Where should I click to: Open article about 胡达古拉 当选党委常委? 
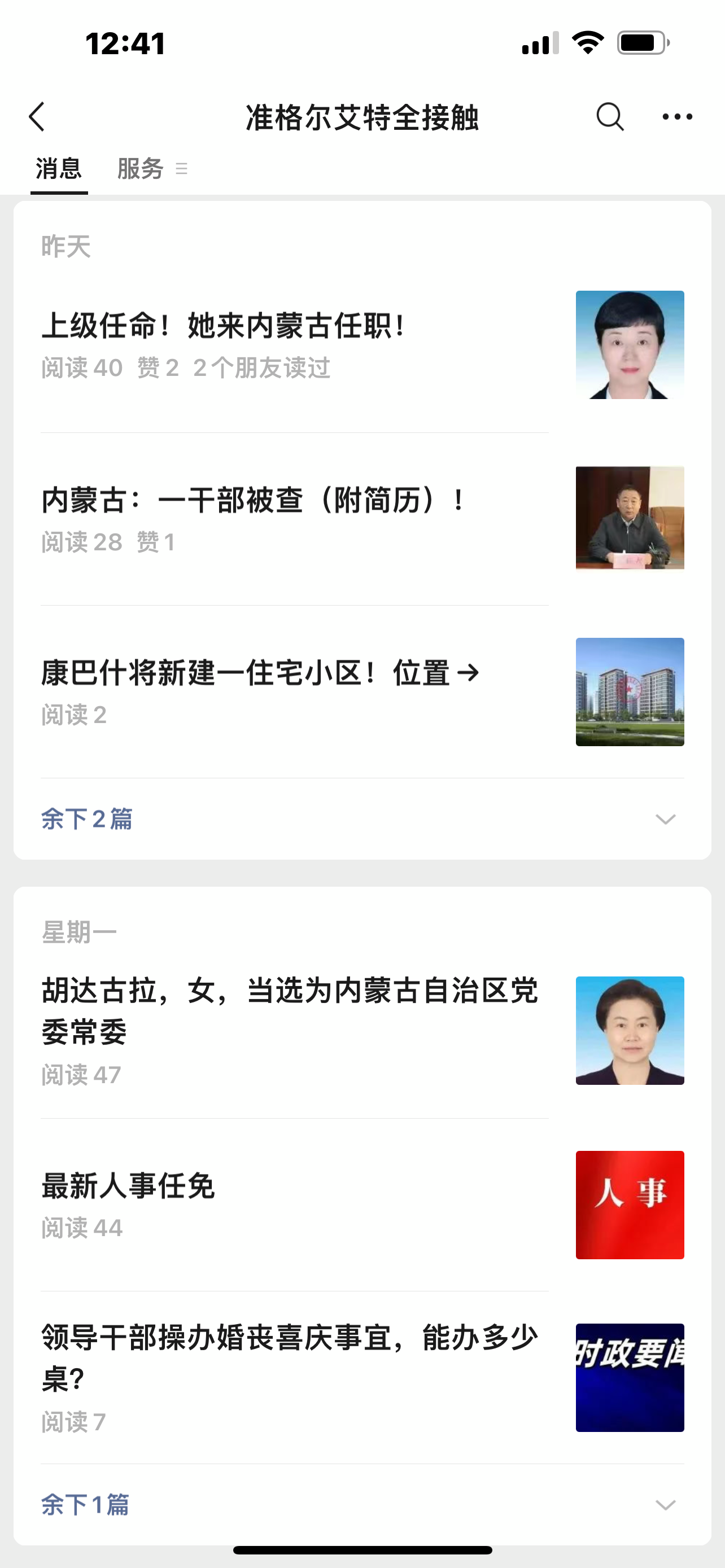pyautogui.click(x=290, y=1010)
